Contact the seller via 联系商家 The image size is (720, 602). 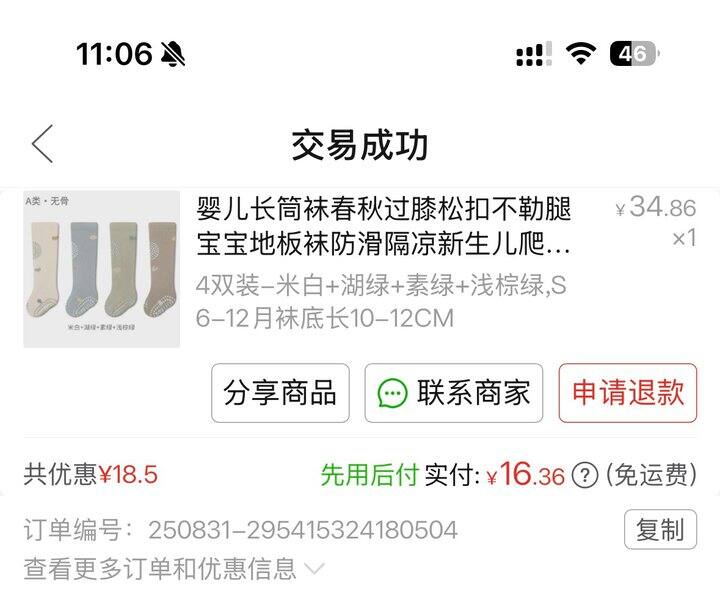pyautogui.click(x=454, y=393)
